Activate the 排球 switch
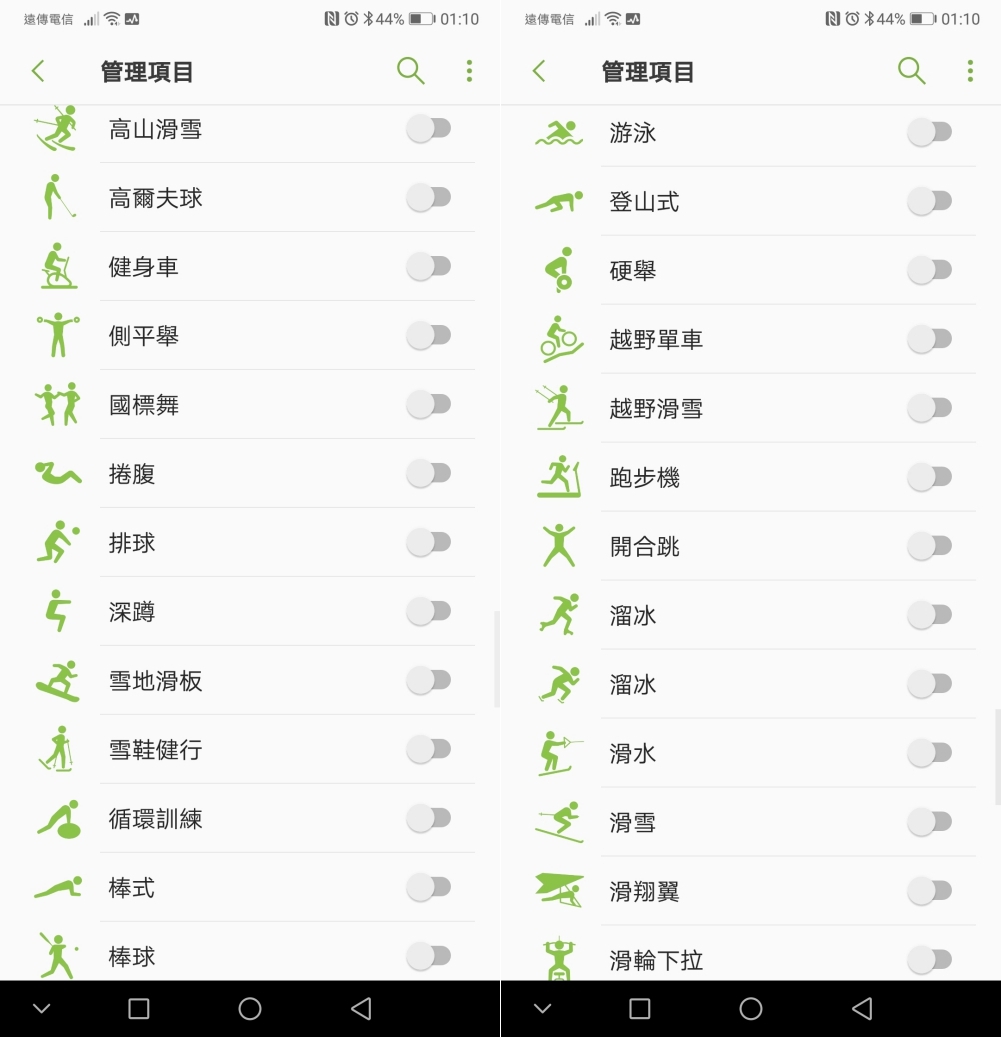This screenshot has height=1037, width=1001. coord(429,543)
